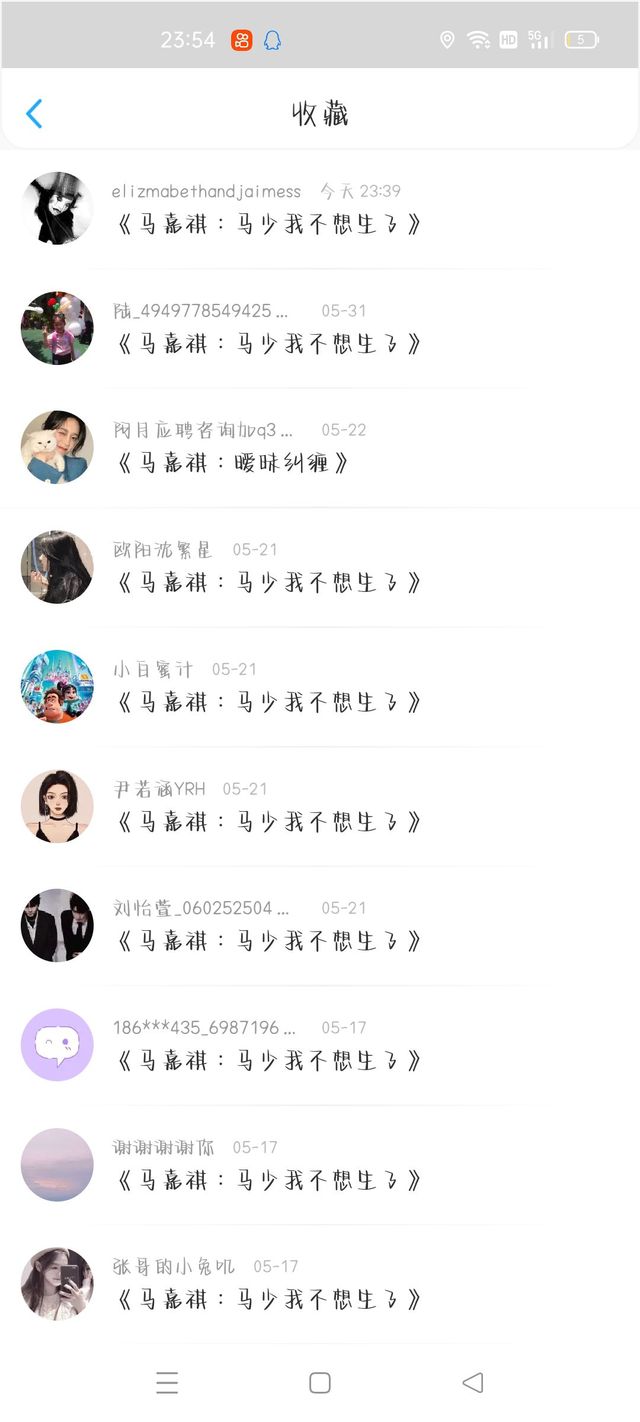
Task: Go back from the 收藏 page
Action: (34, 114)
